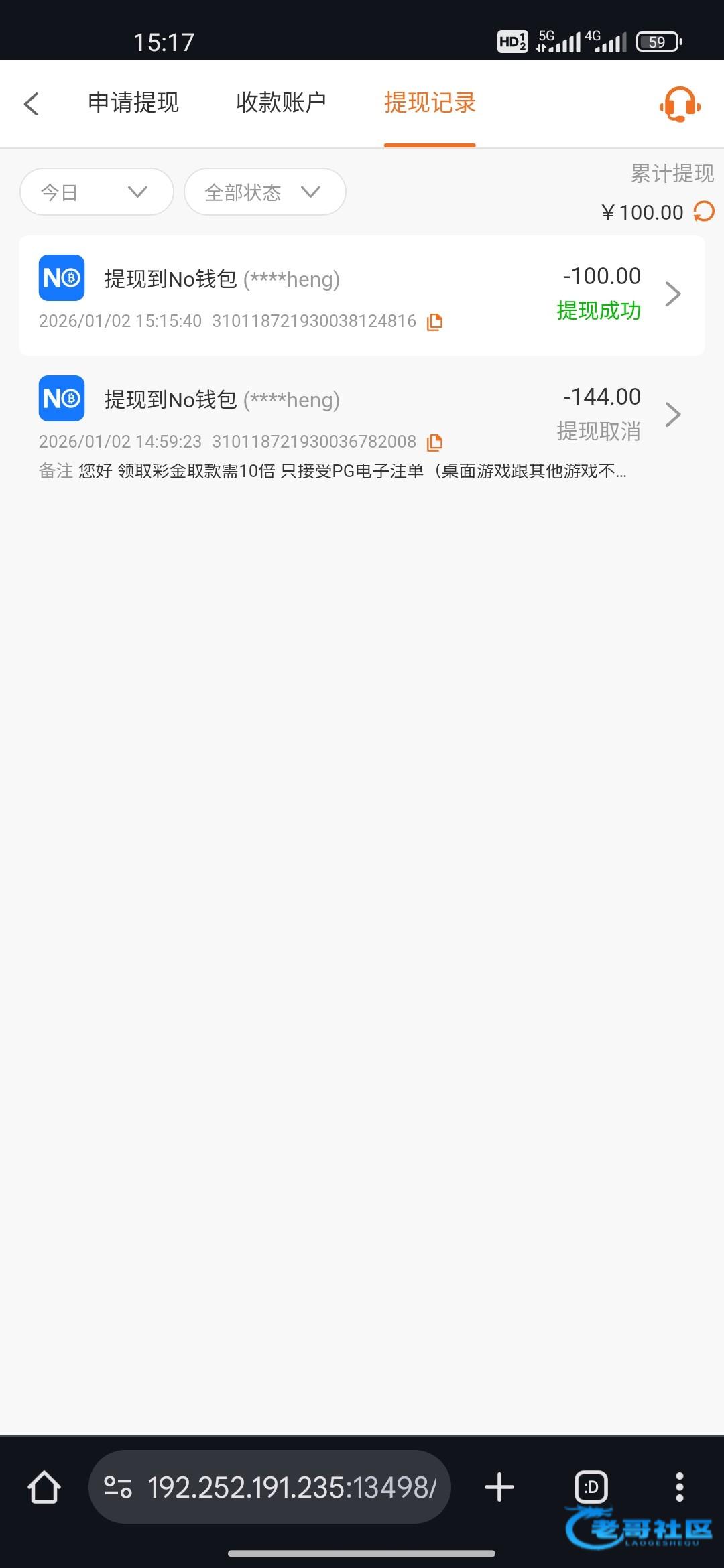Viewport: 724px width, 1568px height.
Task: Open the browser tab switcher
Action: 591,1487
